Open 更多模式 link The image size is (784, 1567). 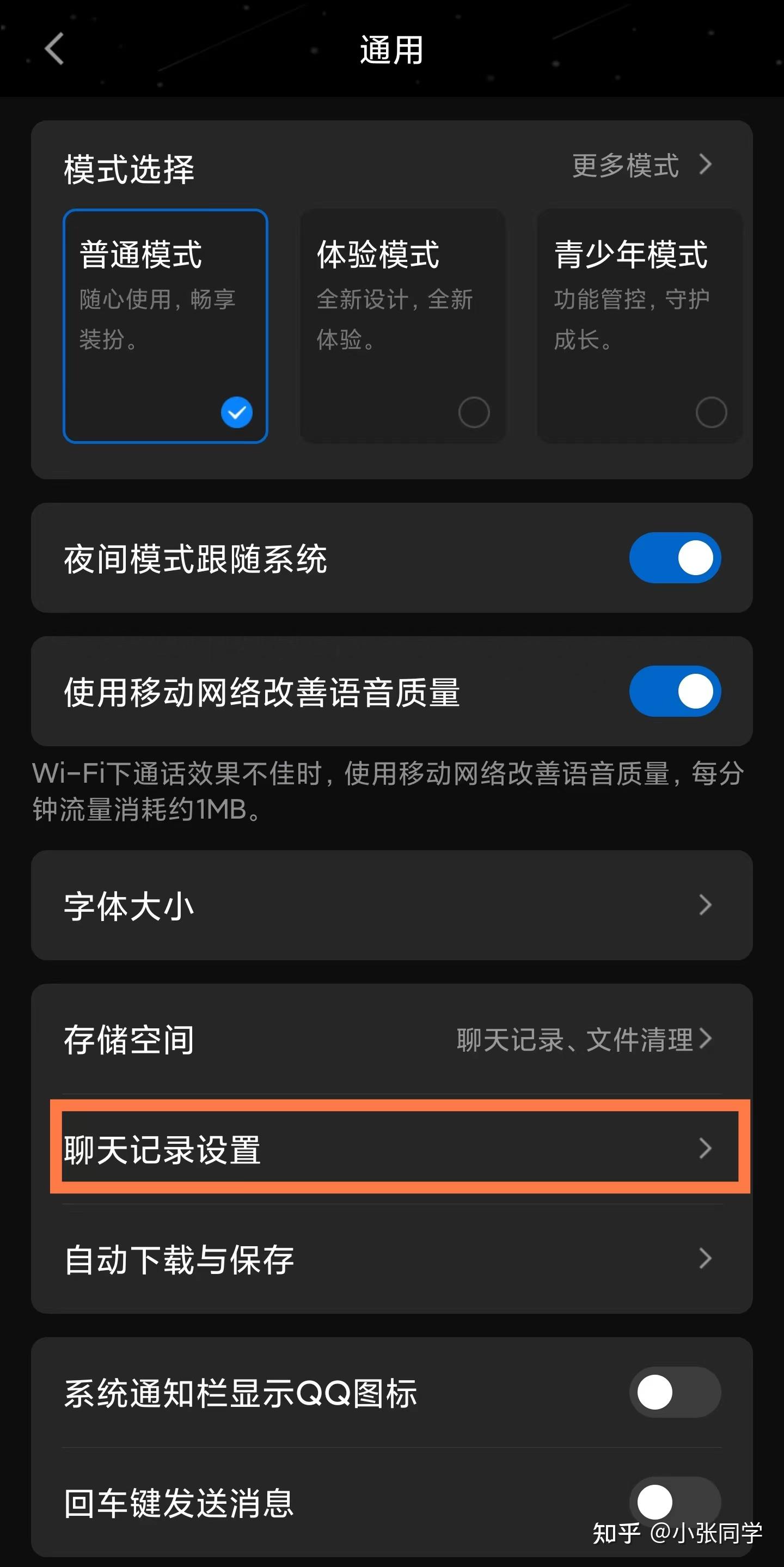tap(642, 166)
